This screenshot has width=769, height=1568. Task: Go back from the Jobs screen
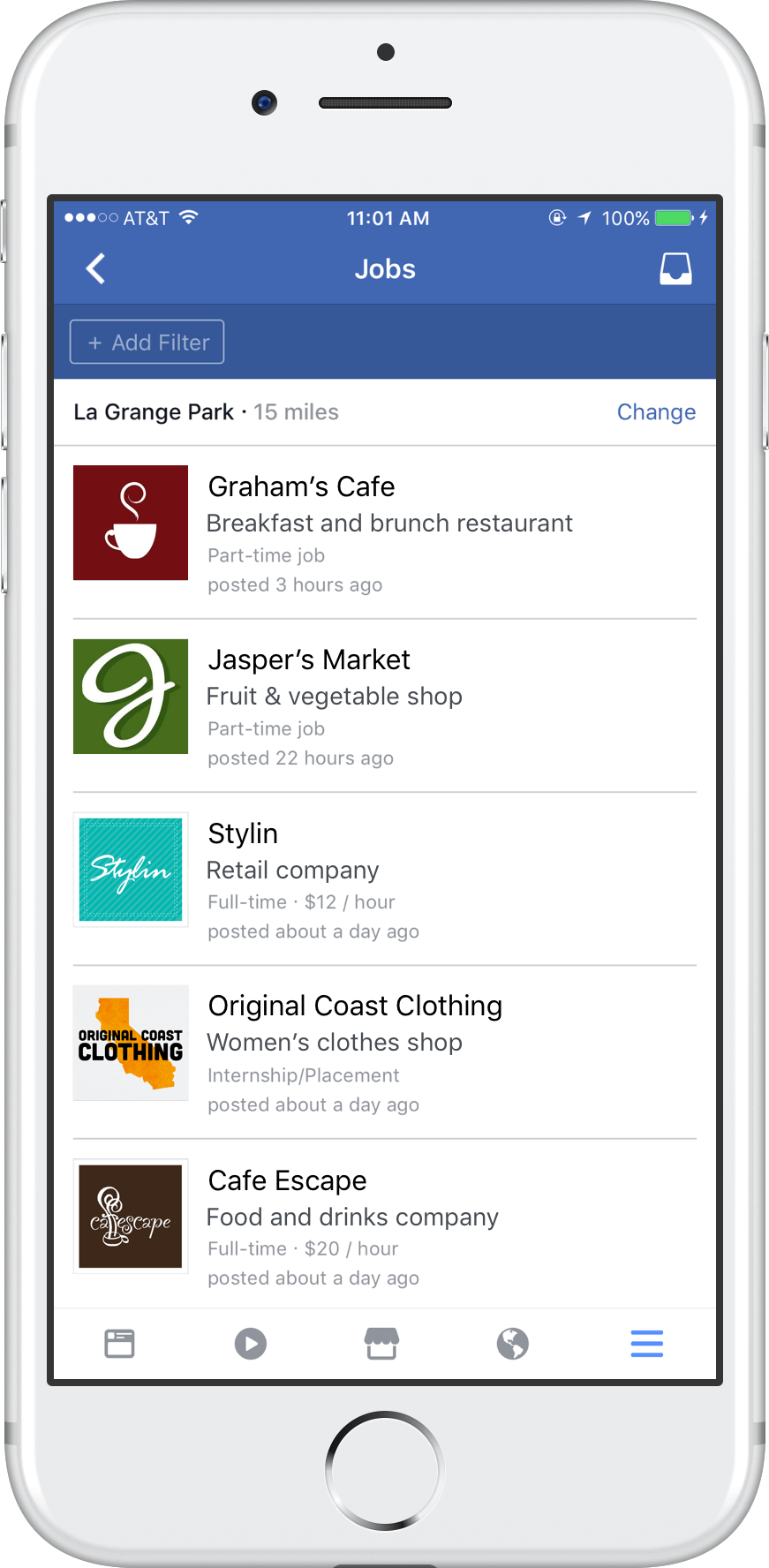click(96, 268)
